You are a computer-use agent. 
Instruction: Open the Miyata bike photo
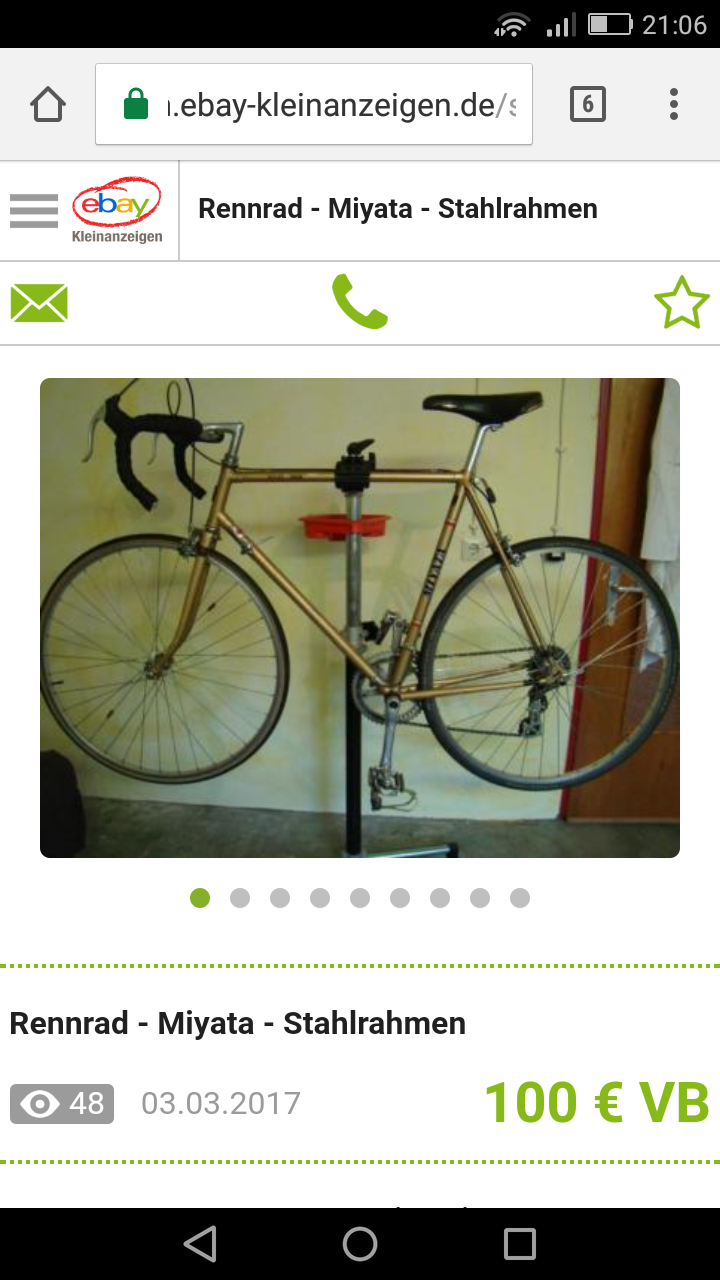tap(360, 617)
